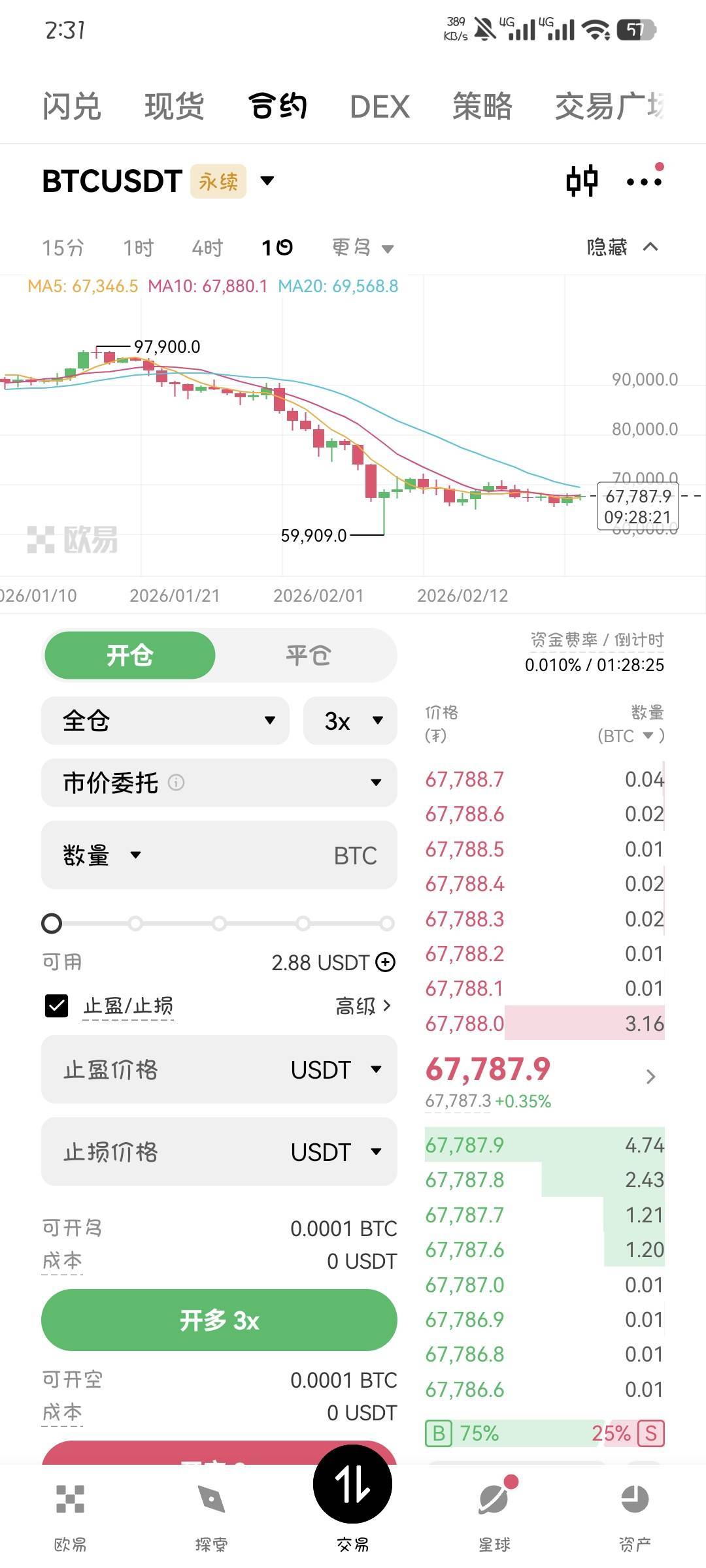Tap the 开多 3x button
The image size is (706, 1568).
click(219, 1320)
